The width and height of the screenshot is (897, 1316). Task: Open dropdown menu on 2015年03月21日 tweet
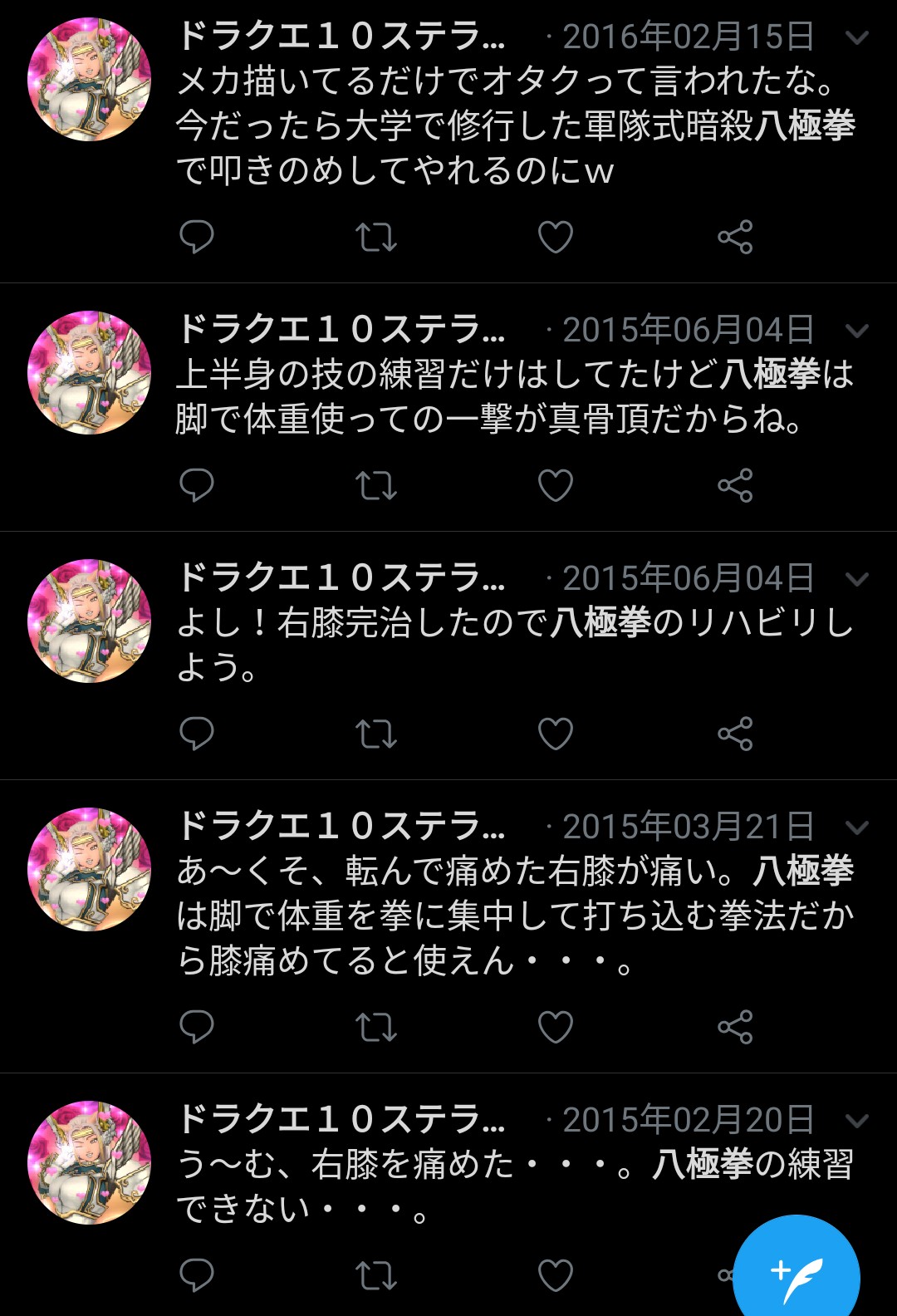click(856, 827)
